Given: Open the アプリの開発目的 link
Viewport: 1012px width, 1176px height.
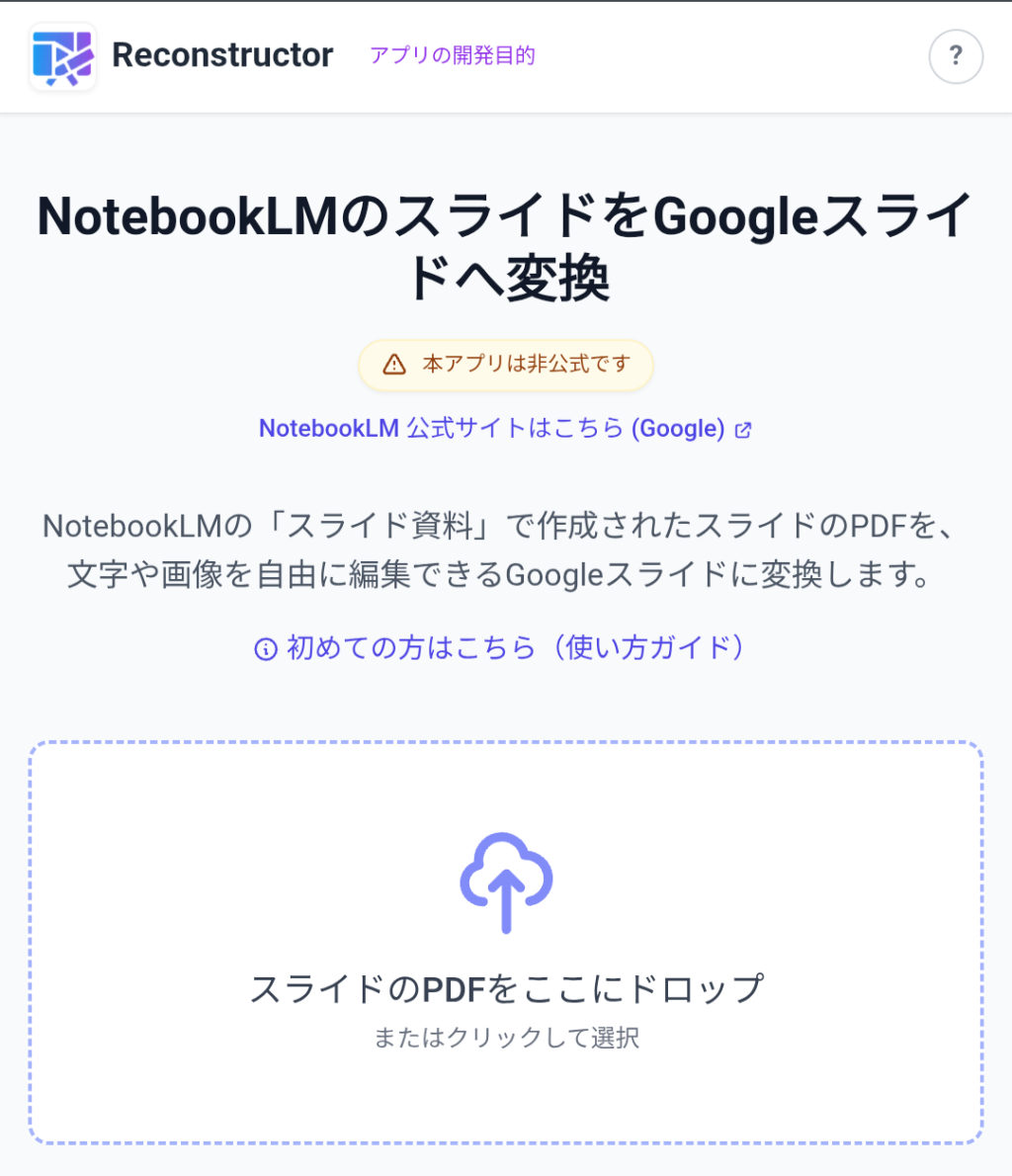Looking at the screenshot, I should click(x=453, y=55).
